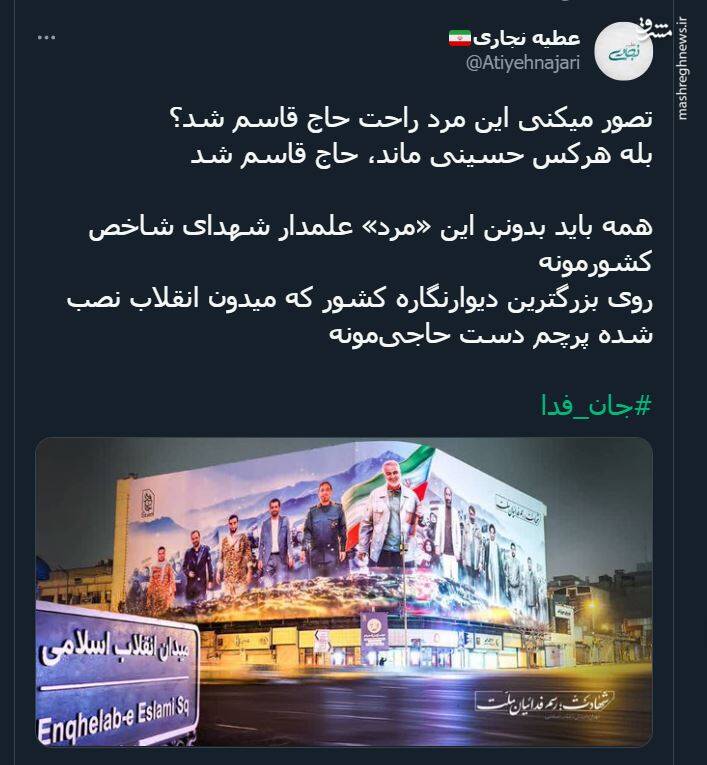This screenshot has height=765, width=707.
Task: Open the @Atiyehnajari profile handle
Action: tap(522, 62)
